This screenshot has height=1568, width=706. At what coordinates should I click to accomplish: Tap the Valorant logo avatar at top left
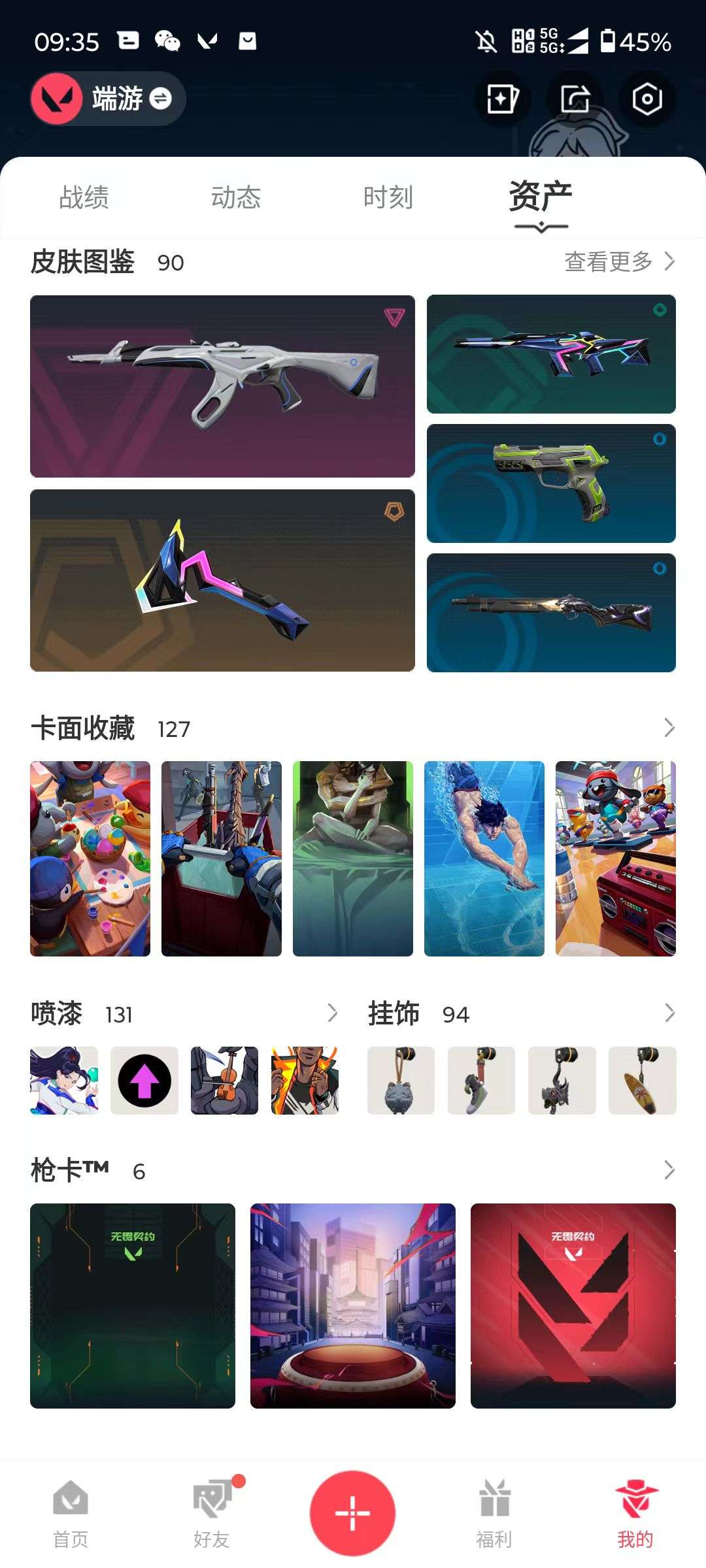point(58,99)
